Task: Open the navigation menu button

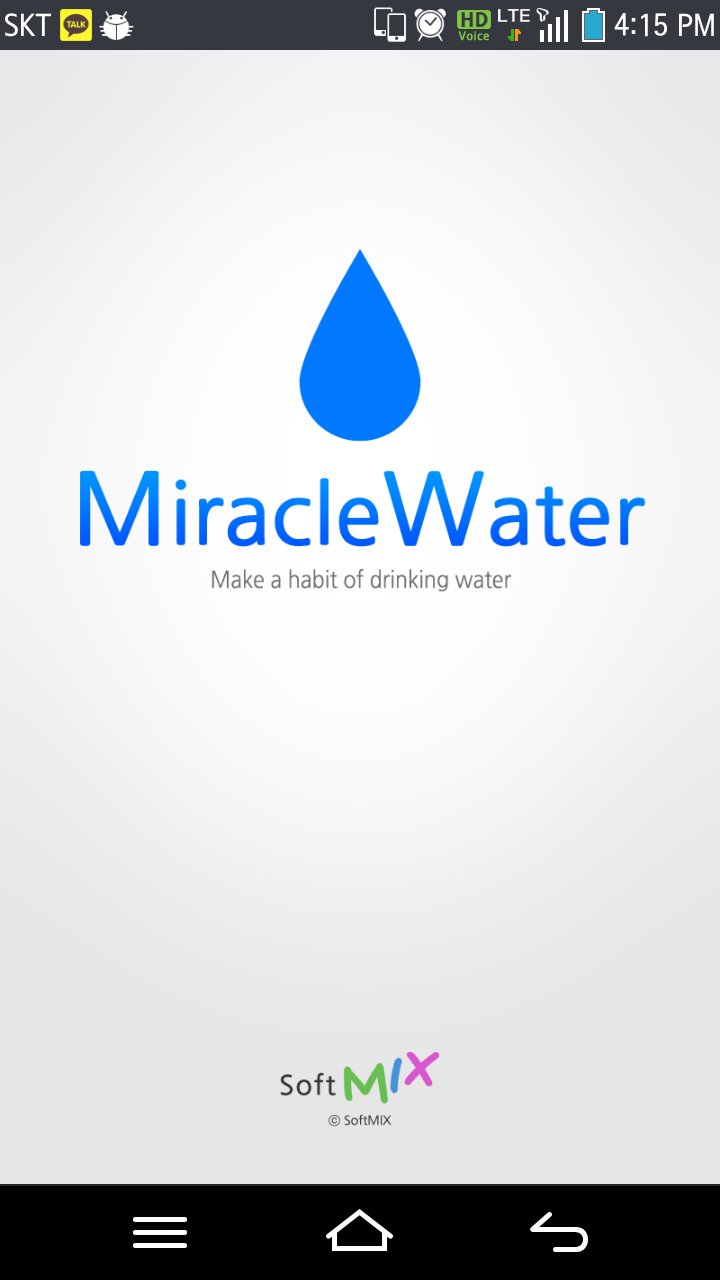Action: [x=160, y=1232]
